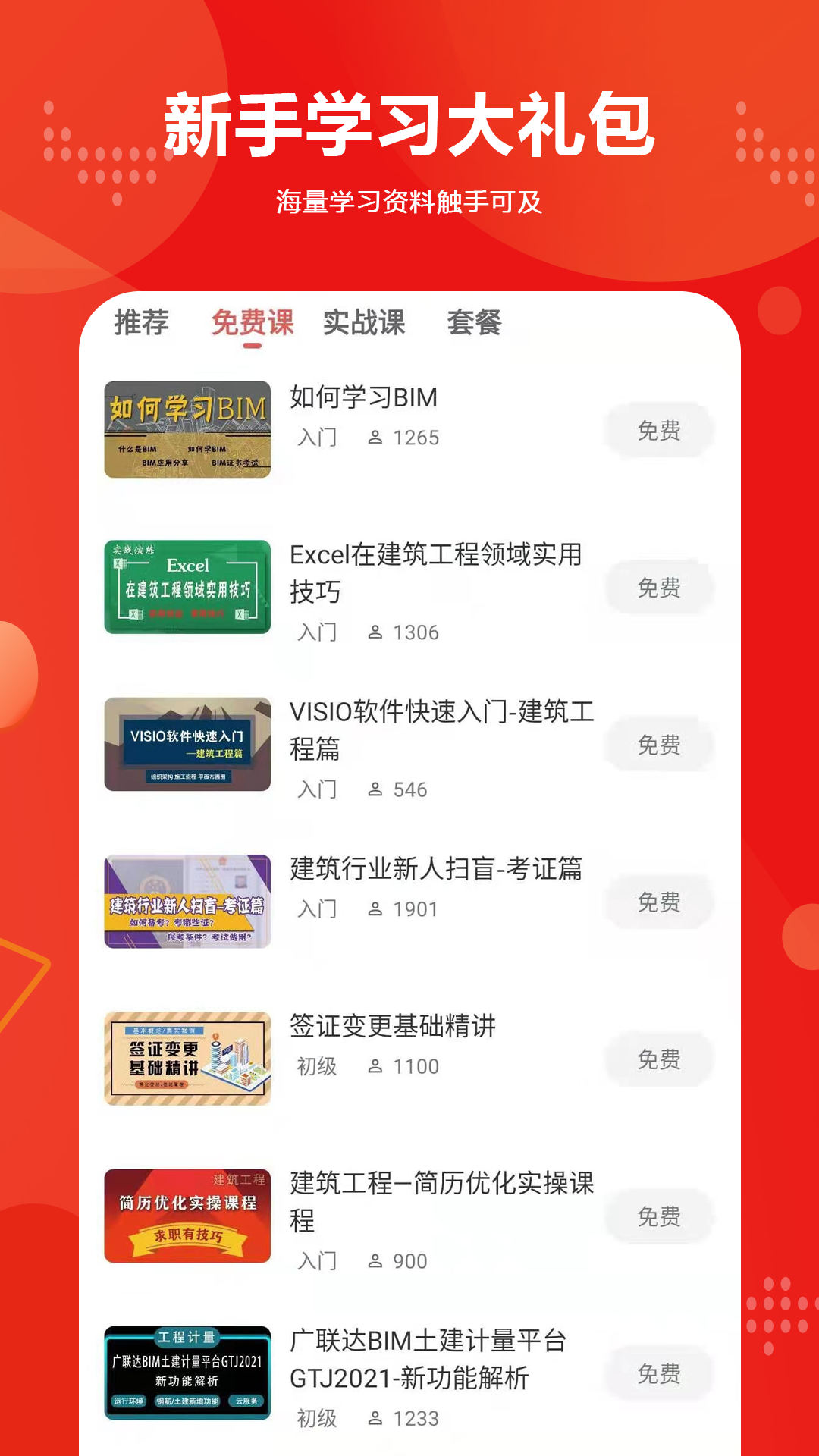This screenshot has height=1456, width=819.
Task: Click the enrollment icon beside 1265
Action: [x=377, y=436]
